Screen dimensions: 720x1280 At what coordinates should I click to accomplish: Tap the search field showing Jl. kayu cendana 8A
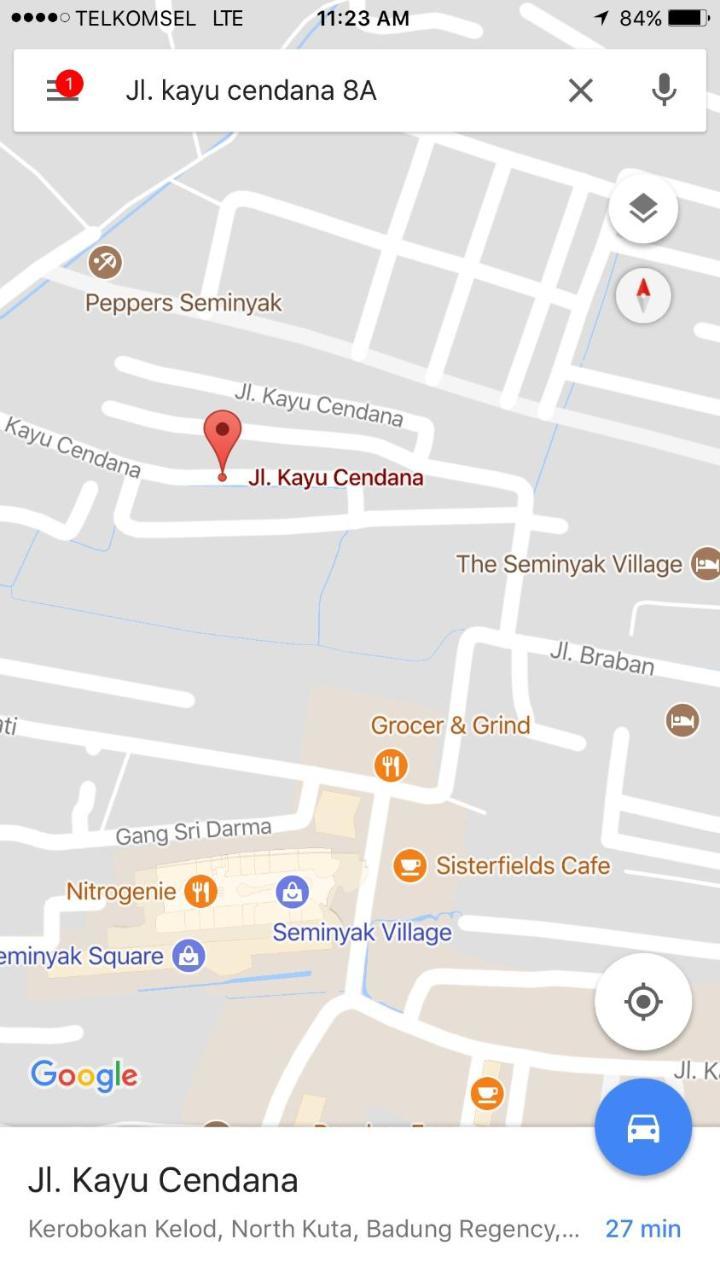pyautogui.click(x=330, y=91)
